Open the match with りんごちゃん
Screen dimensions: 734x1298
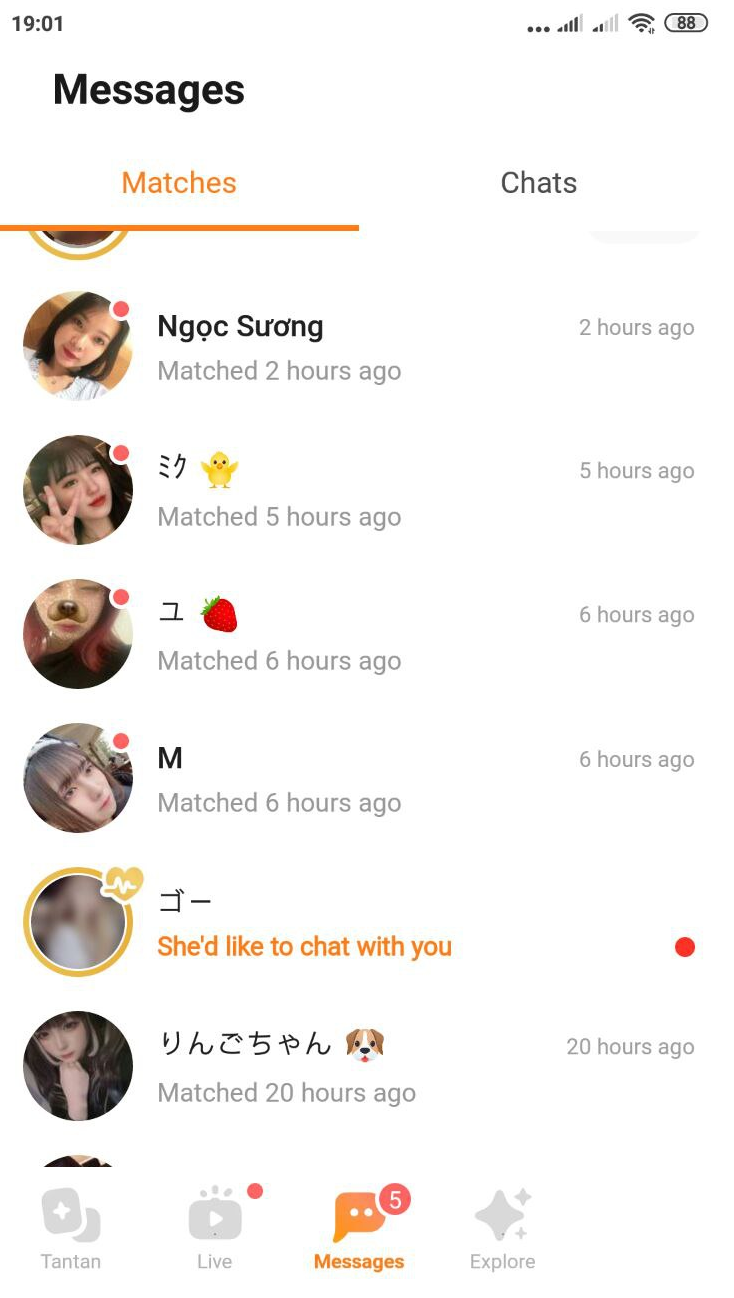tap(367, 1066)
